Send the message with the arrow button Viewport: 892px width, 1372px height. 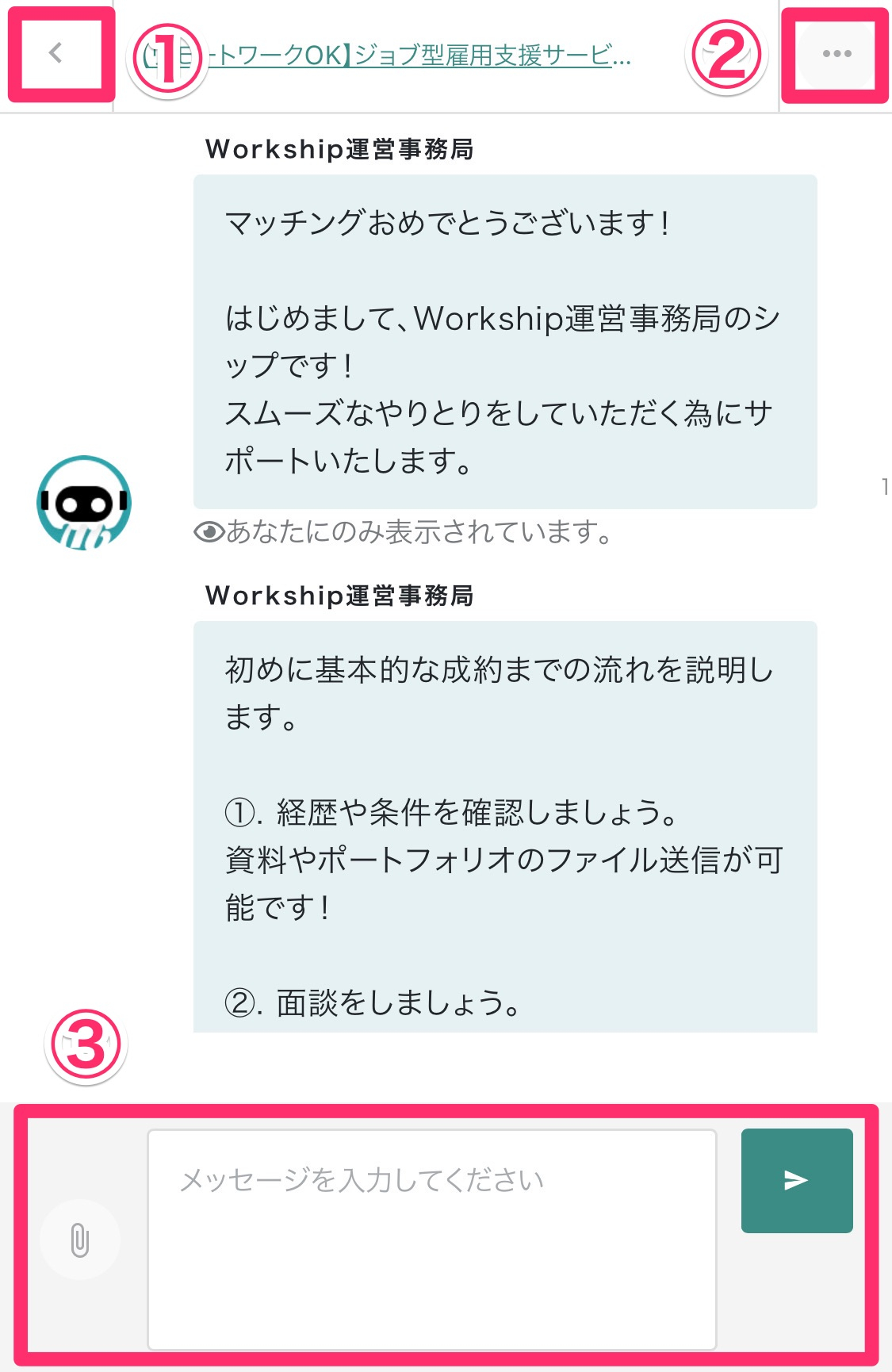(x=796, y=1180)
